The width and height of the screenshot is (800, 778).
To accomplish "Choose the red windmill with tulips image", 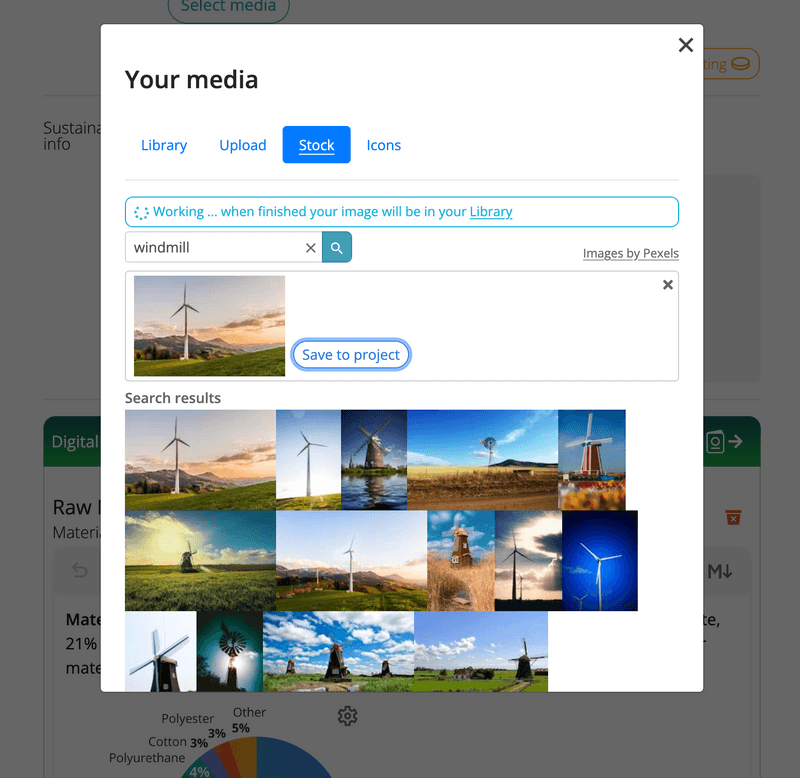I will click(x=591, y=460).
